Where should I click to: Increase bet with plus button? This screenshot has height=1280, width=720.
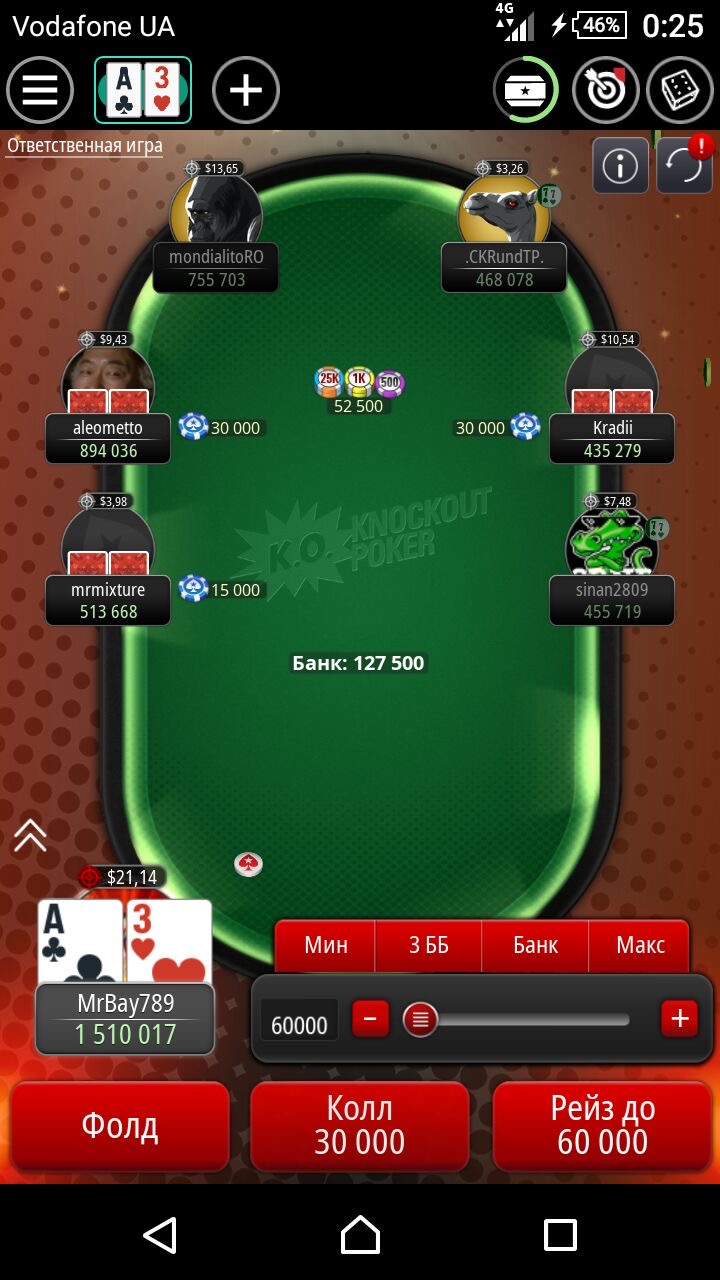pos(680,1019)
